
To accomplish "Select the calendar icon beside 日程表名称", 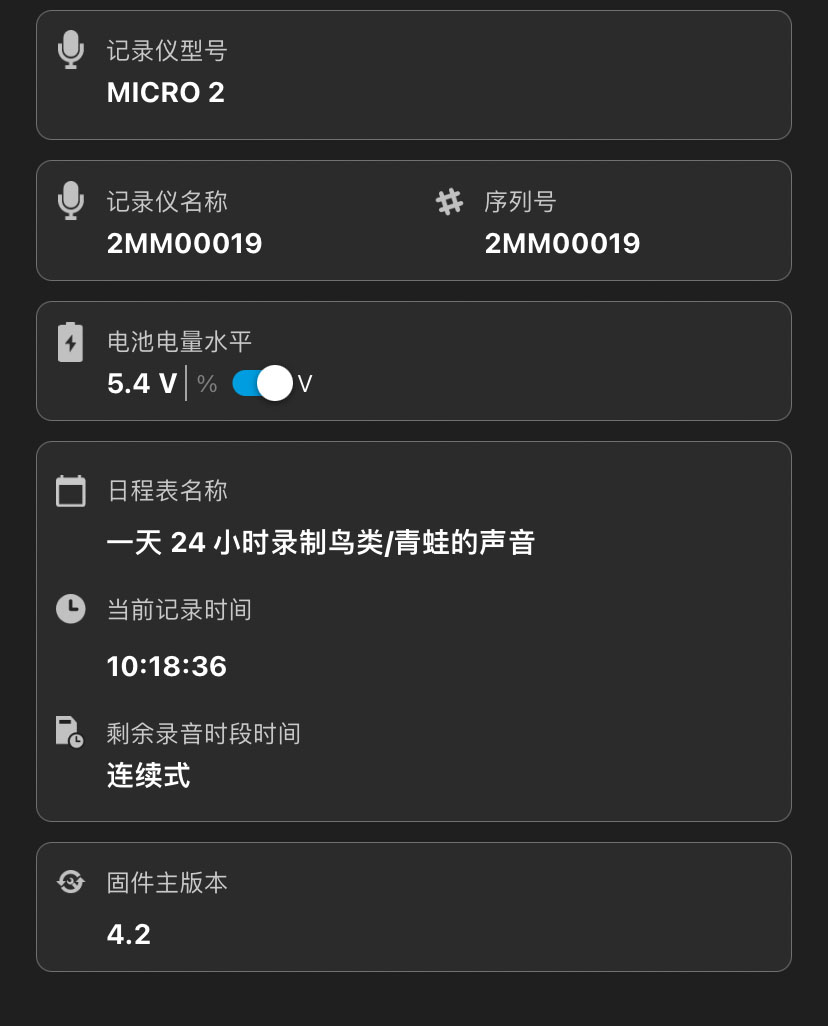I will (70, 491).
